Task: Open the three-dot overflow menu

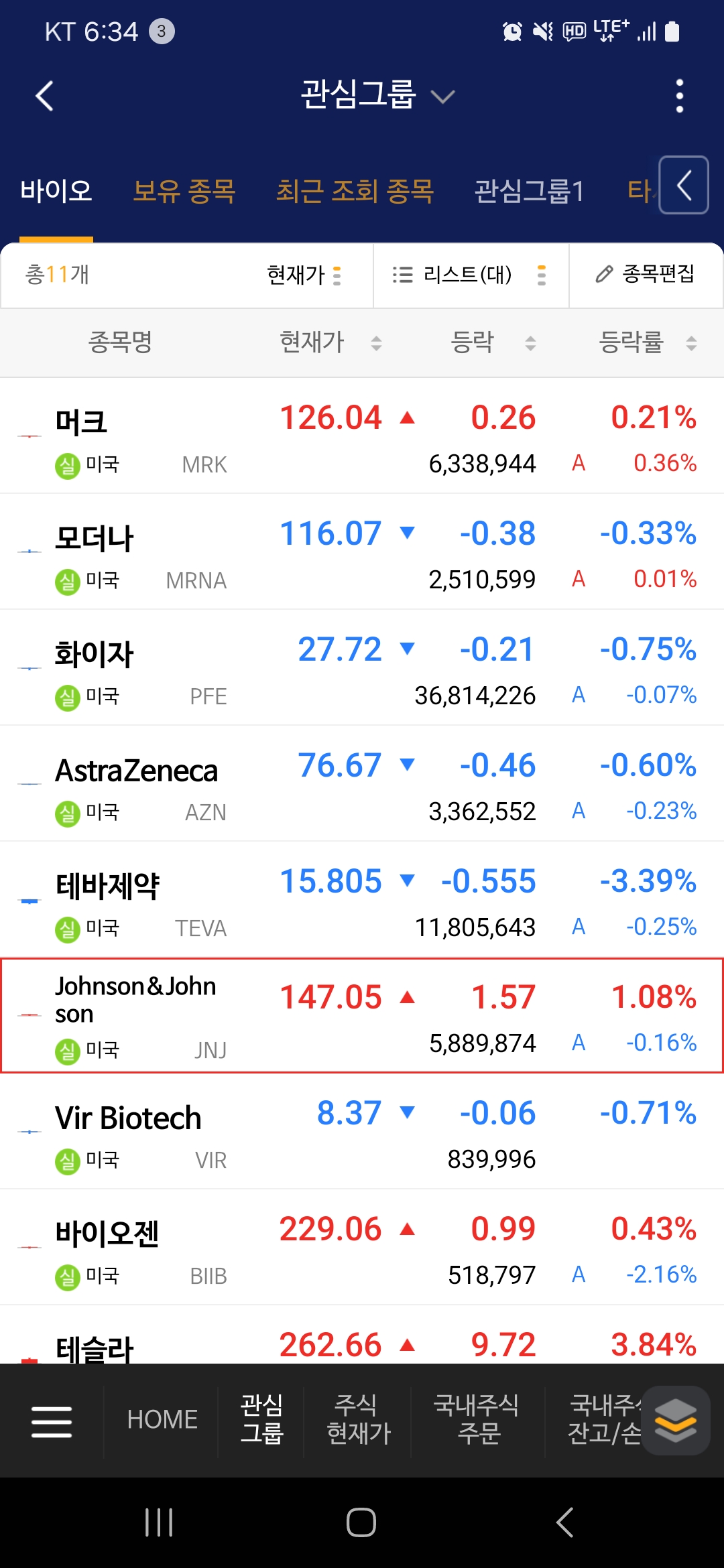Action: pos(679,96)
